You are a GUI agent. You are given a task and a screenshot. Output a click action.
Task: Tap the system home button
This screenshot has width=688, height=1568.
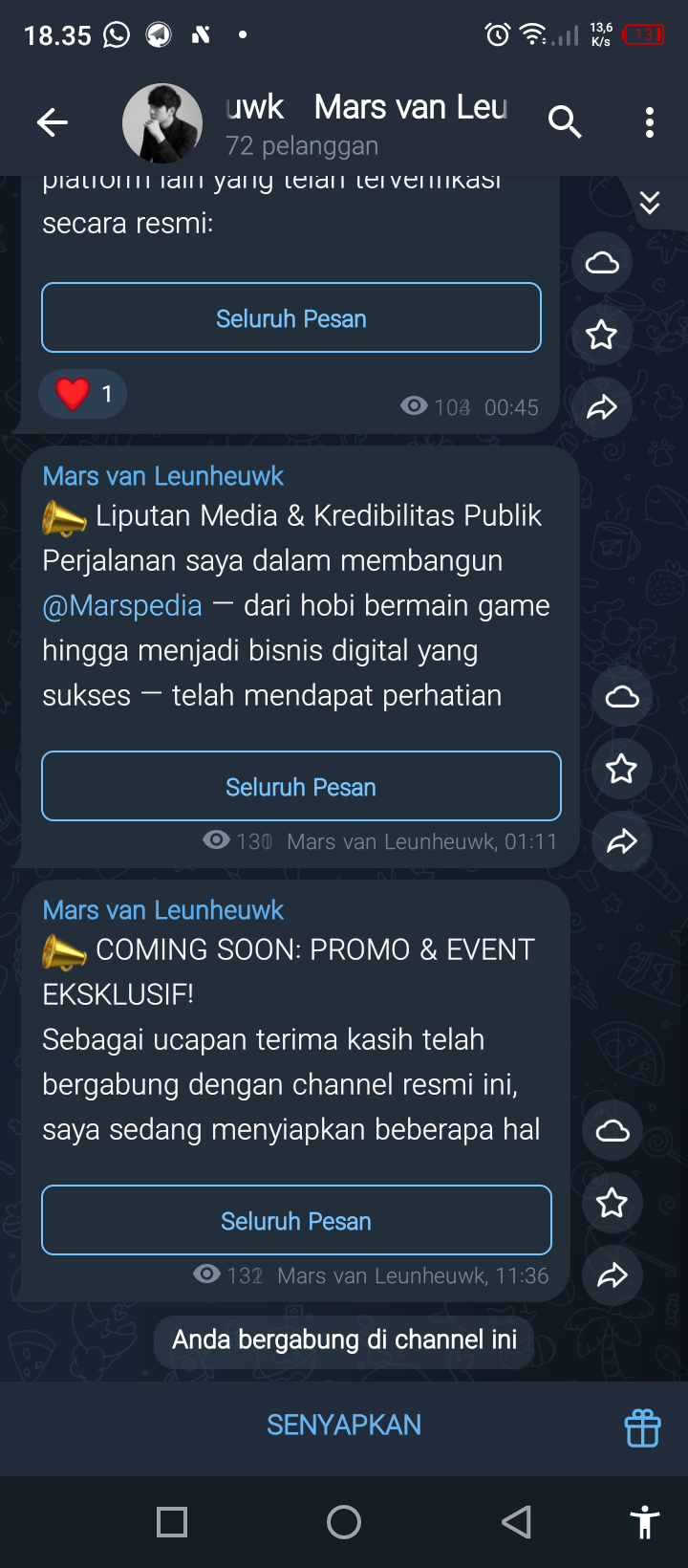(x=344, y=1522)
